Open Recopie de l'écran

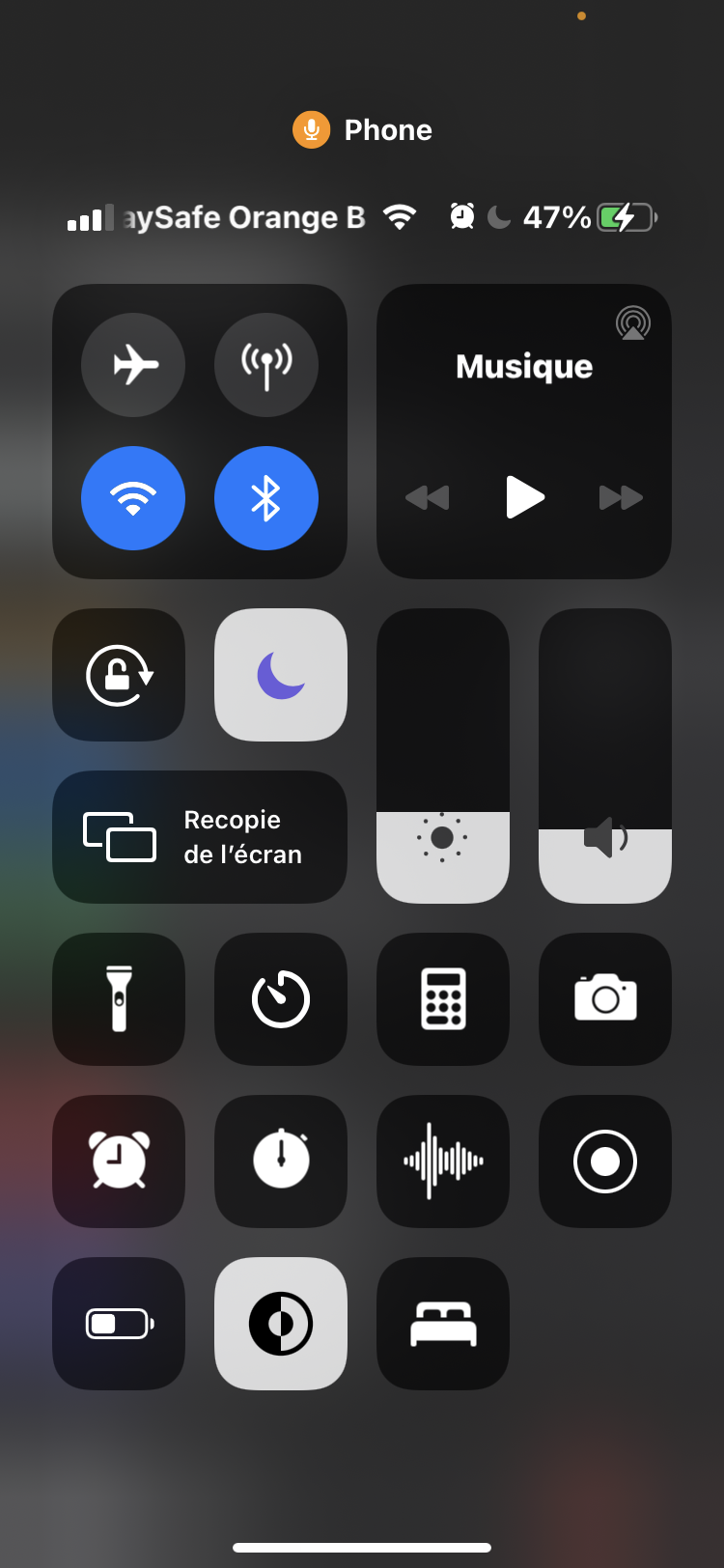200,837
